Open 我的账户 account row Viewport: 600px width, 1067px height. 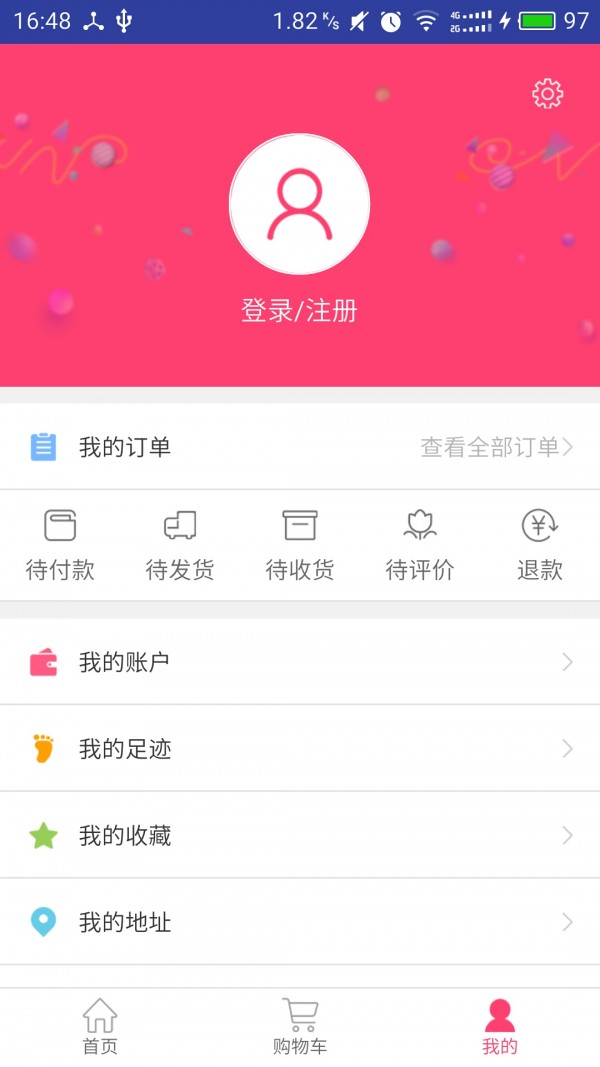(x=300, y=662)
